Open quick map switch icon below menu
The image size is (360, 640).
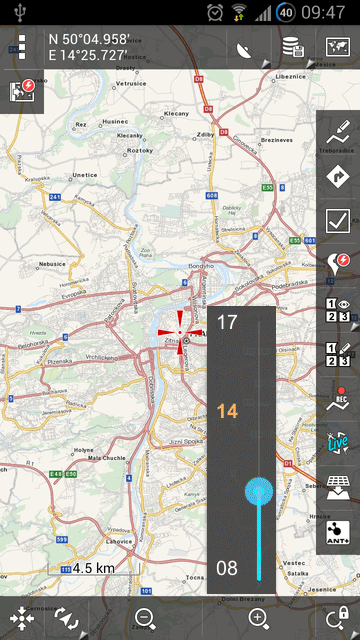(22, 91)
